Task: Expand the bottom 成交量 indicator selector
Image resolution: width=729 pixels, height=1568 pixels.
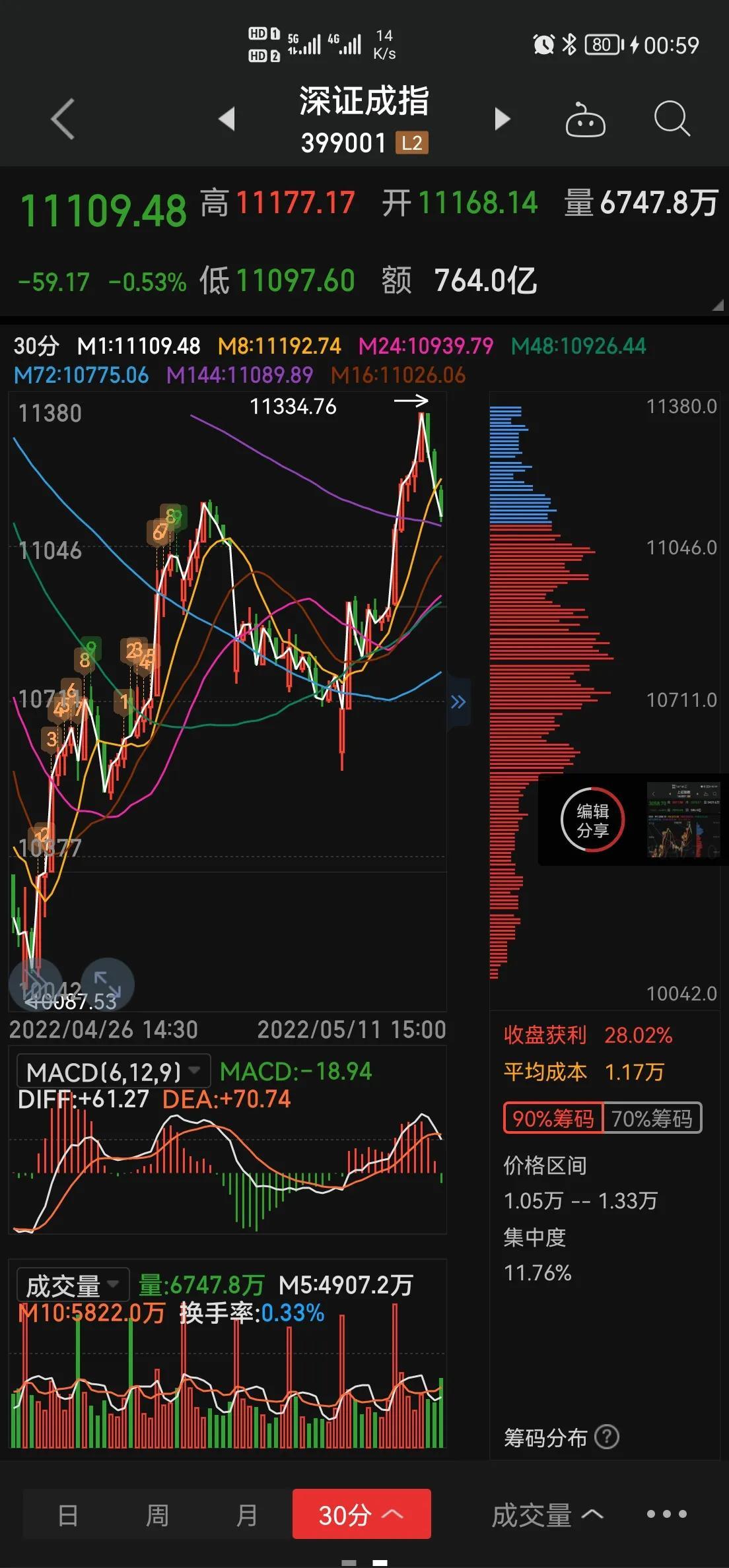Action: 547,1515
